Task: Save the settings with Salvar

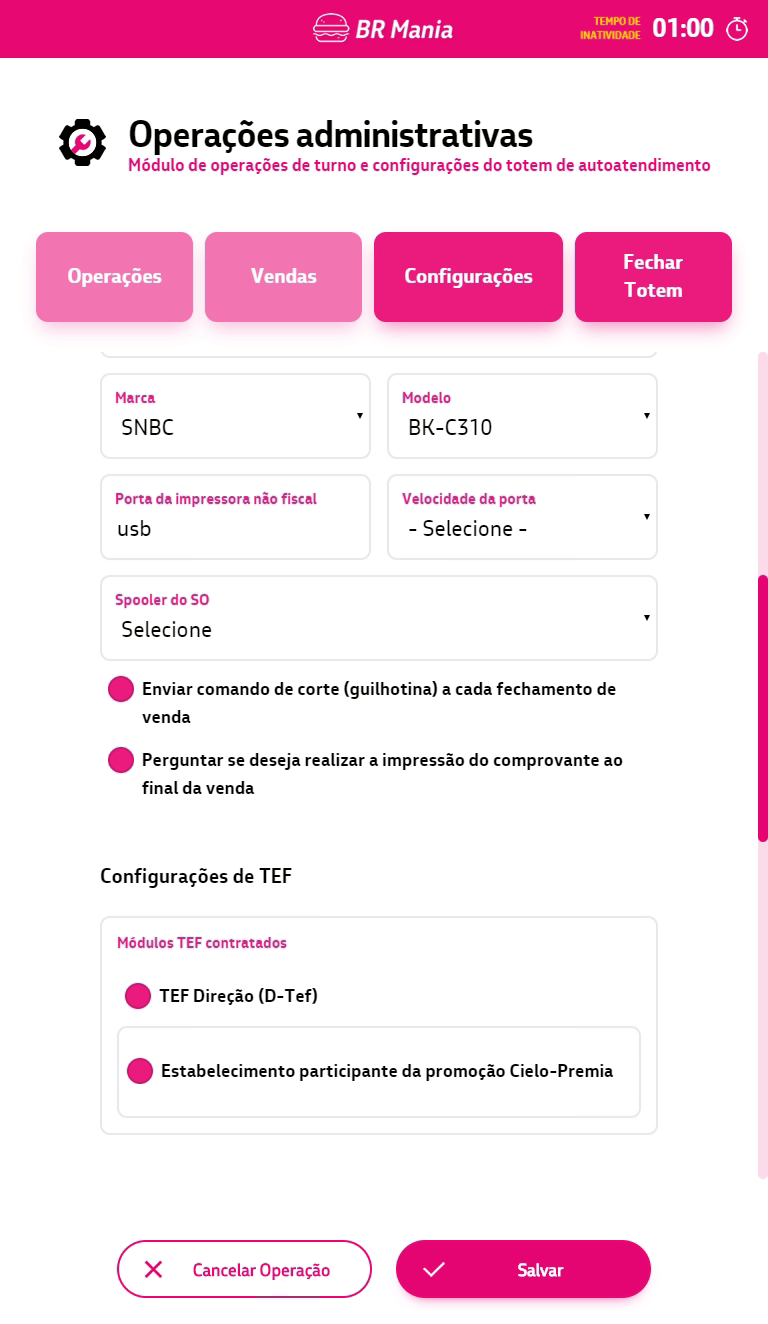Action: [523, 1269]
